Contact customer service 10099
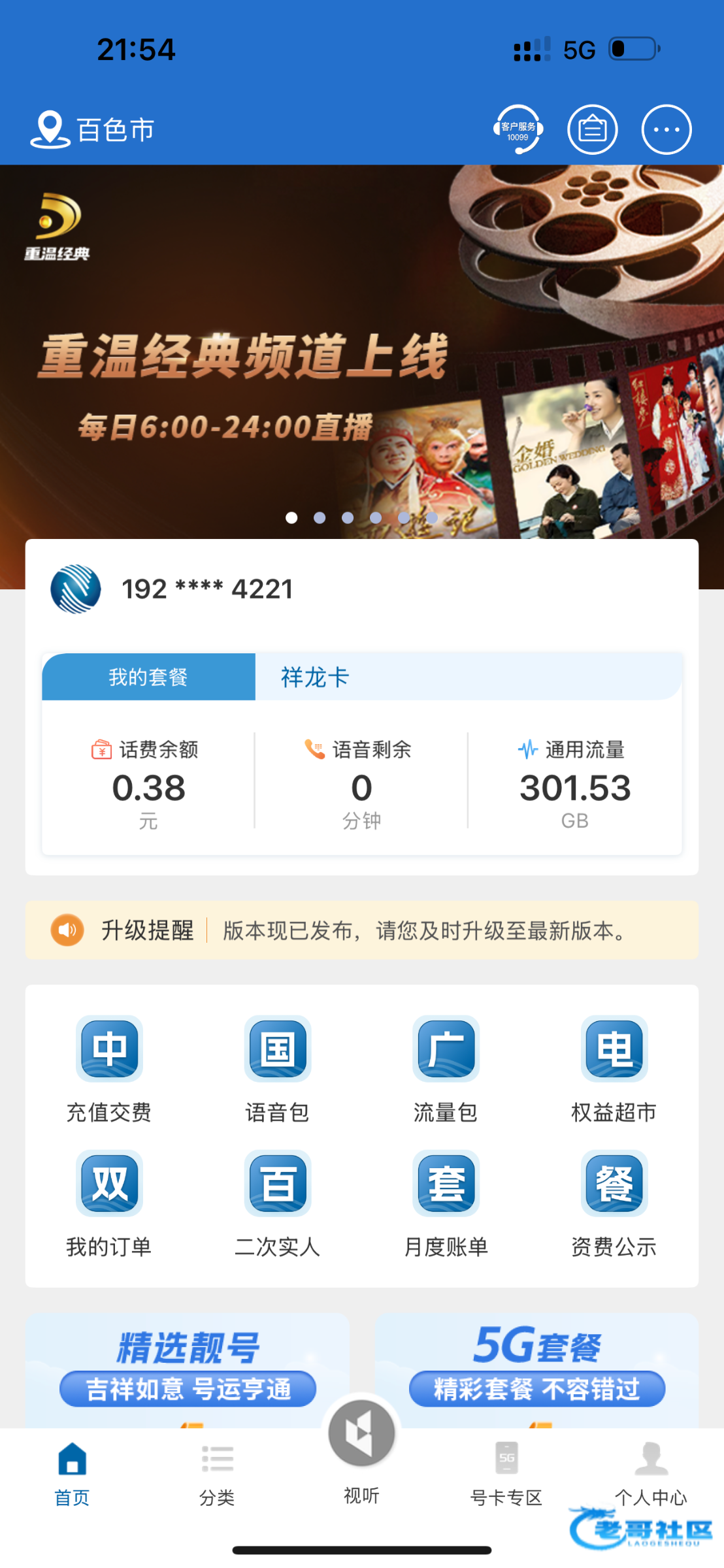 coord(518,129)
